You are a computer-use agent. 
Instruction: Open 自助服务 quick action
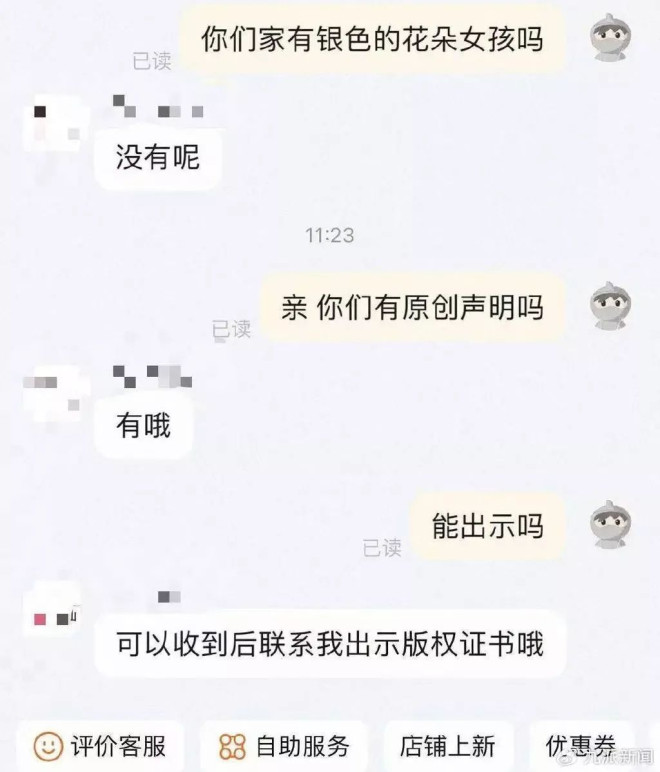[x=285, y=746]
